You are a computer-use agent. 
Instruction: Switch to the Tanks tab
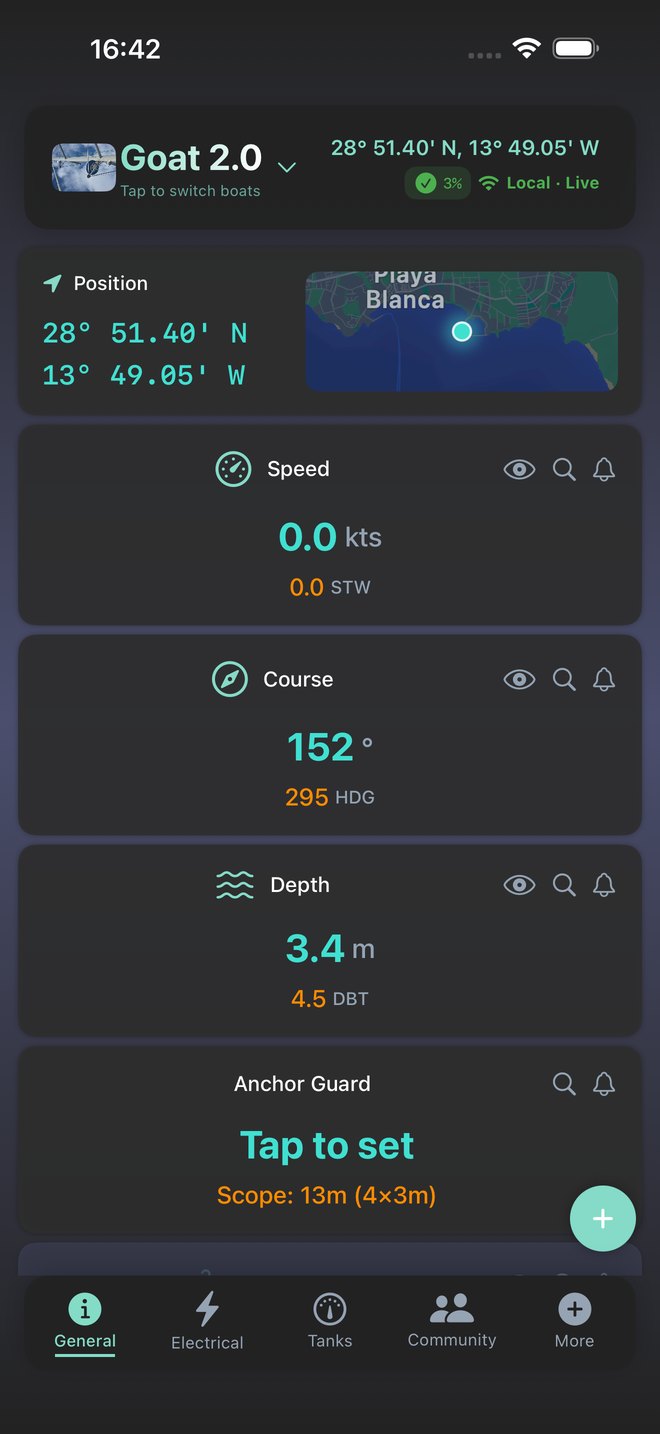(x=330, y=1321)
